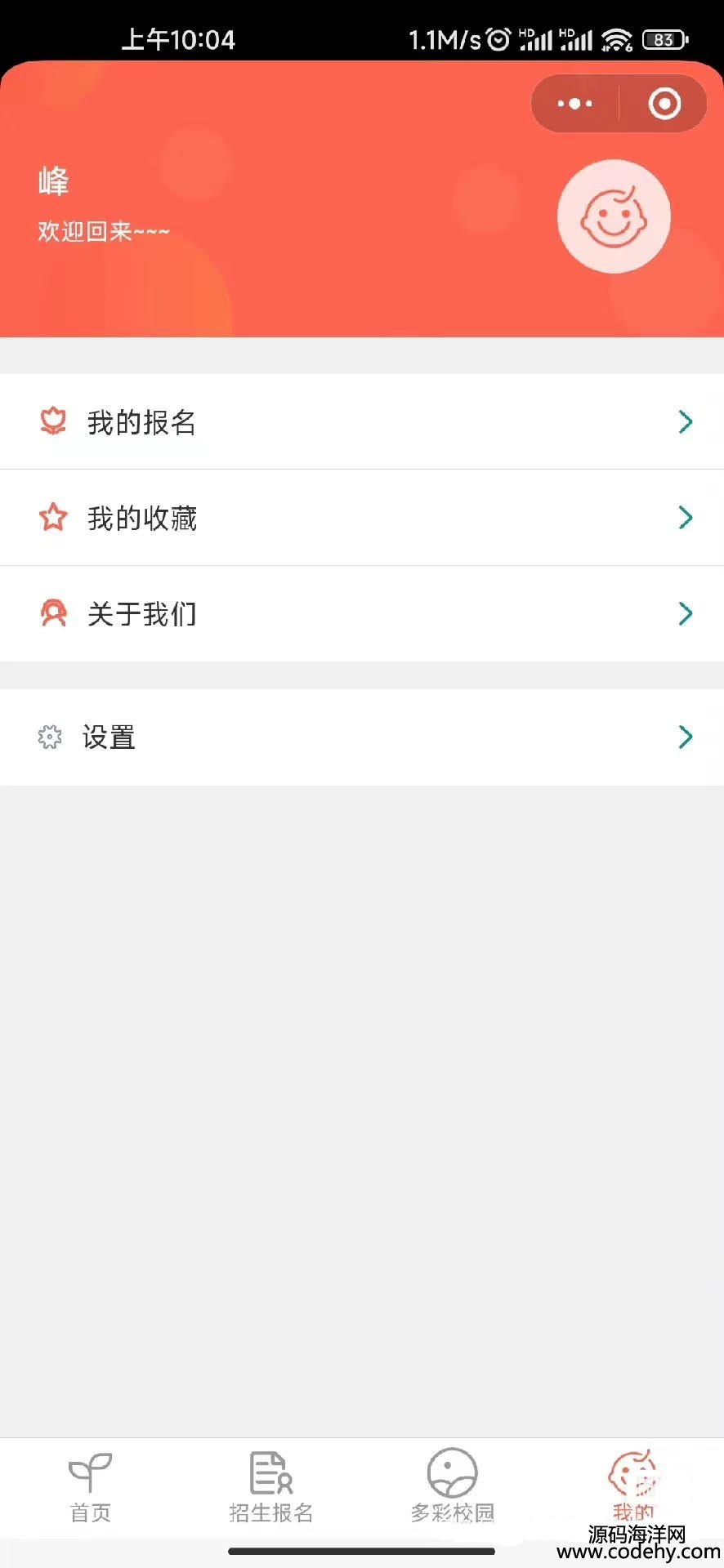
Task: Open 设置 settings
Action: 362,737
